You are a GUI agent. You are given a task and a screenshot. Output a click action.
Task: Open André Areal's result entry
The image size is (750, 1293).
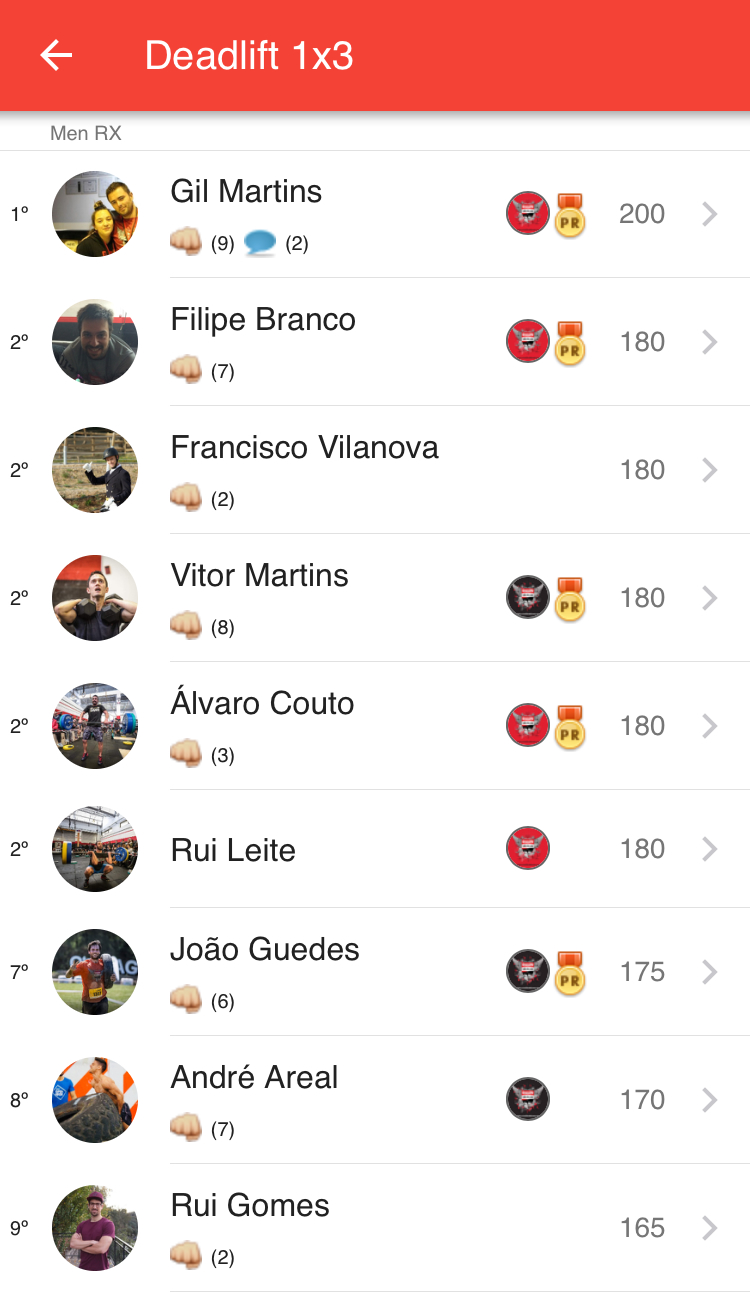click(708, 1100)
